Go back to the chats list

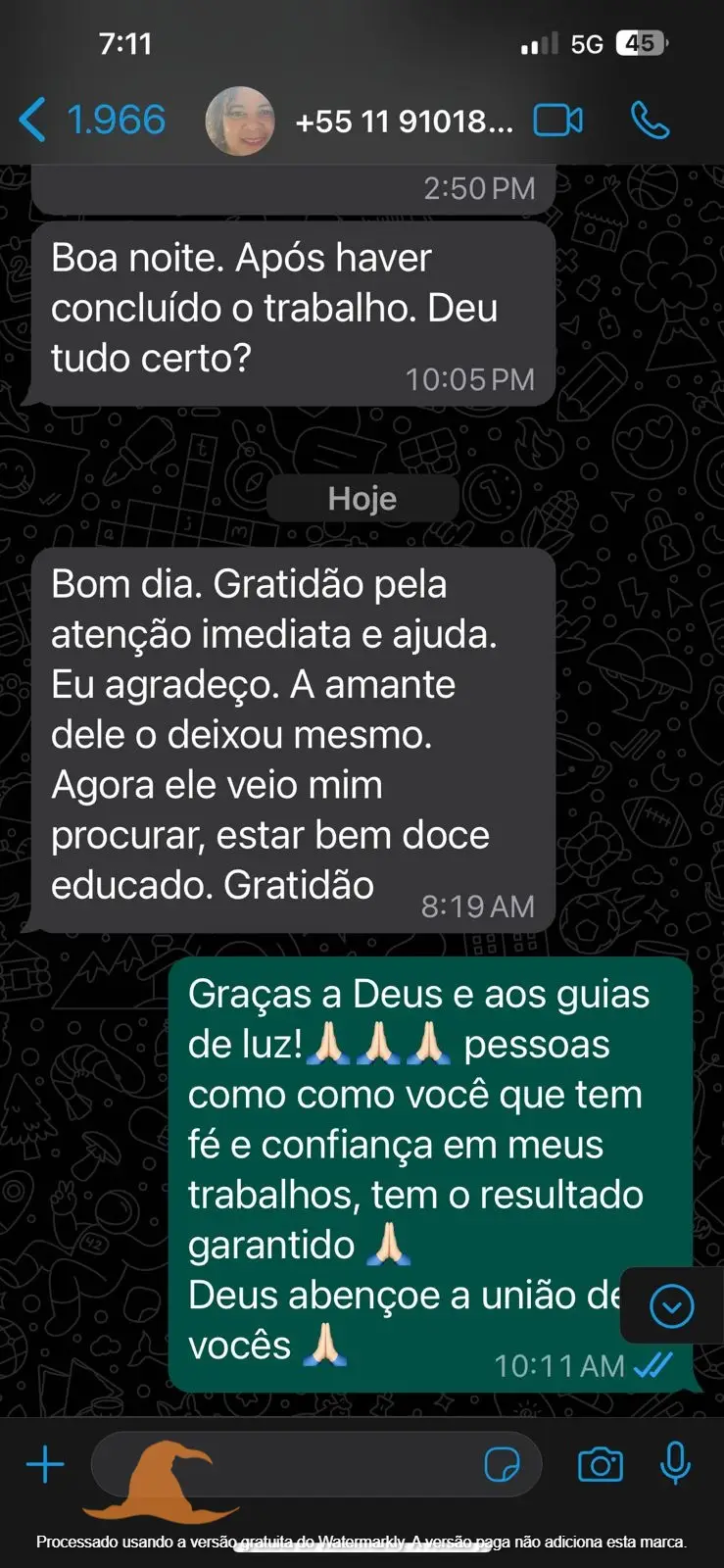[88, 121]
